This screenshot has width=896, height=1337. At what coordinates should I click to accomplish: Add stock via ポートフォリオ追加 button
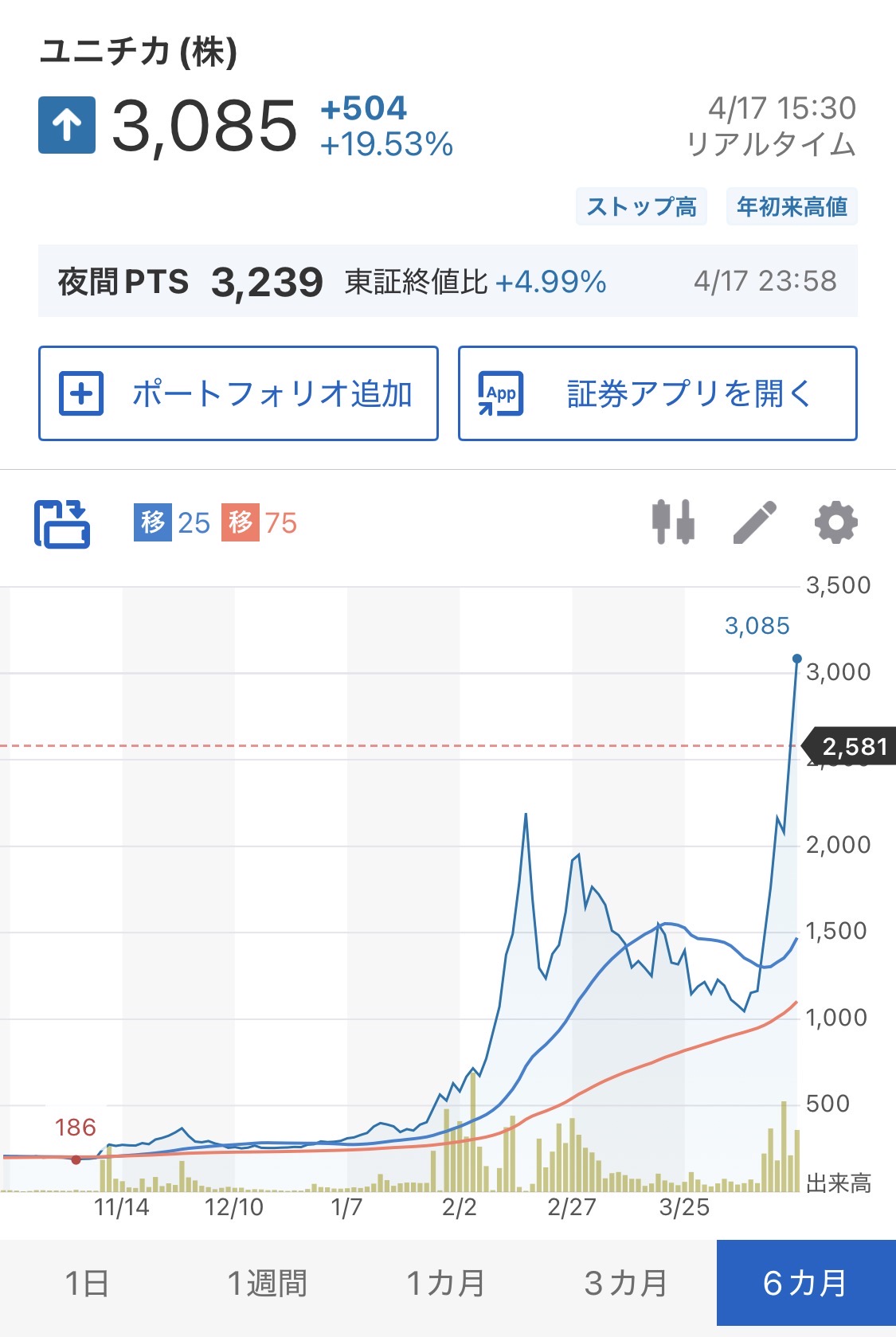tap(238, 393)
